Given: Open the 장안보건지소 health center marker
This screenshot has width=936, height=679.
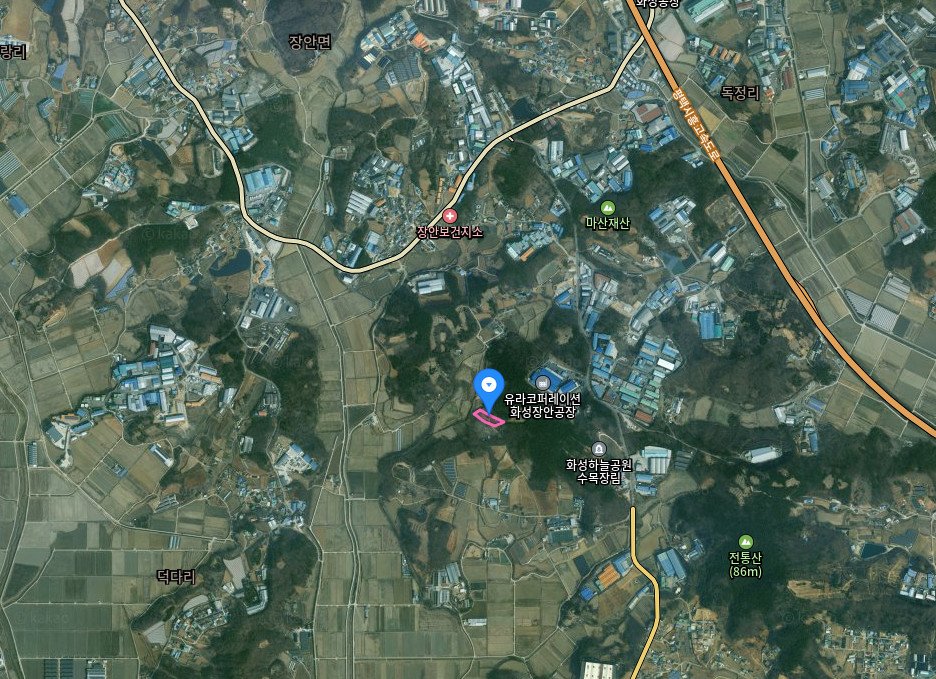Looking at the screenshot, I should pyautogui.click(x=449, y=216).
